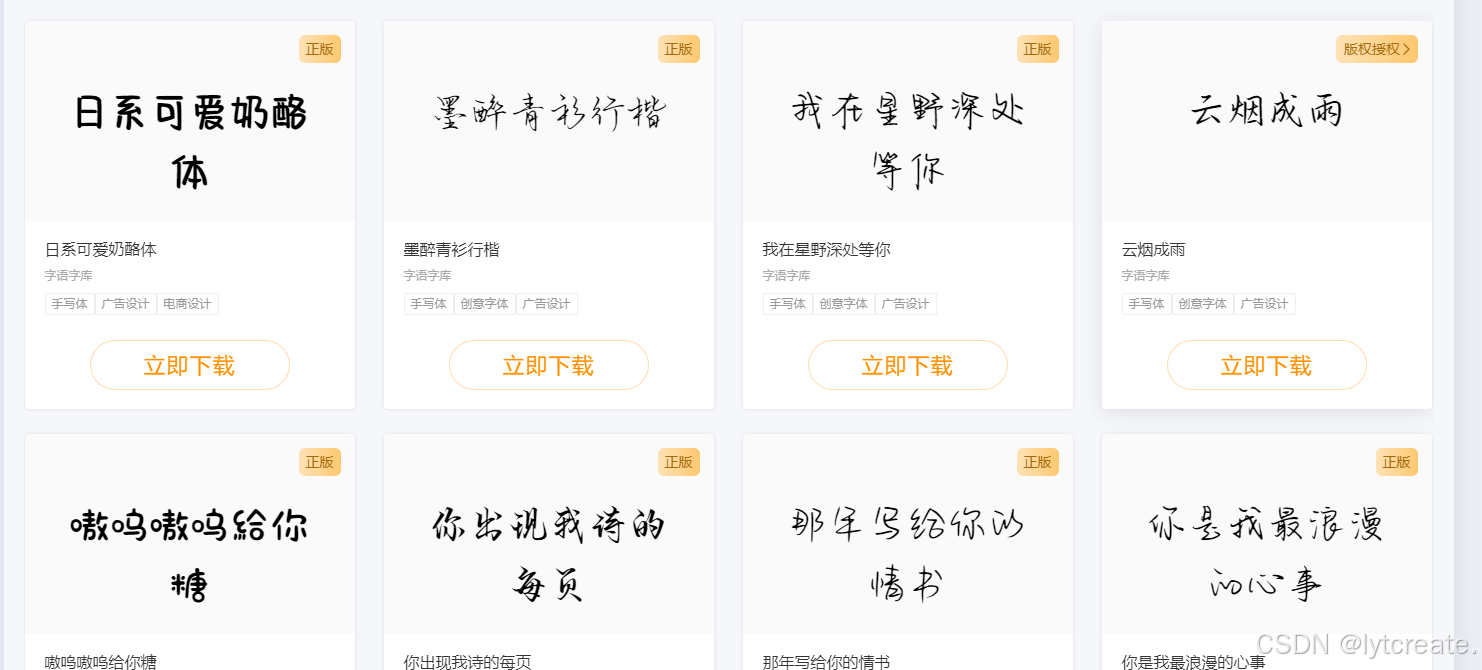Viewport: 1482px width, 670px height.
Task: Download the 我在星野深处等你 font
Action: 907,365
